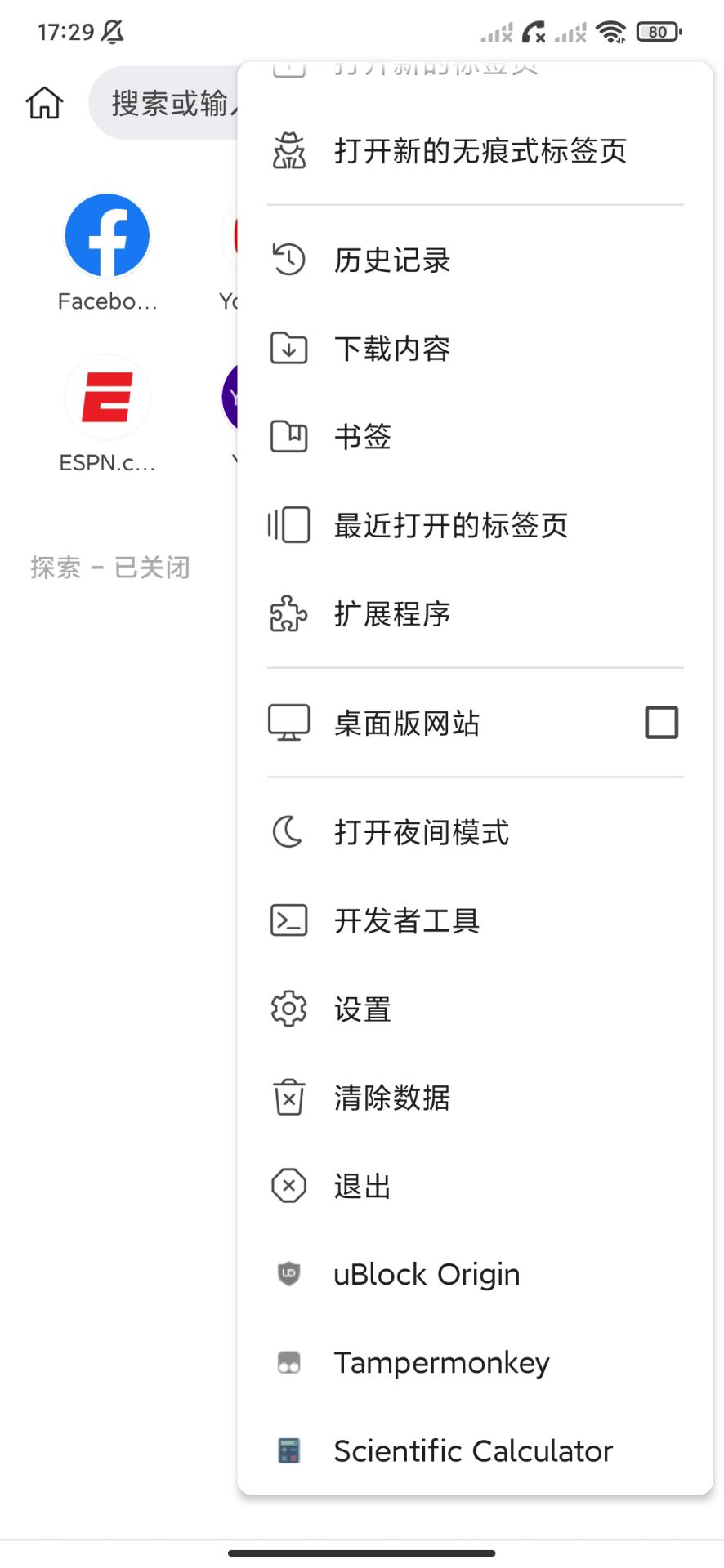Open the uBlock Origin extension

tap(427, 1274)
